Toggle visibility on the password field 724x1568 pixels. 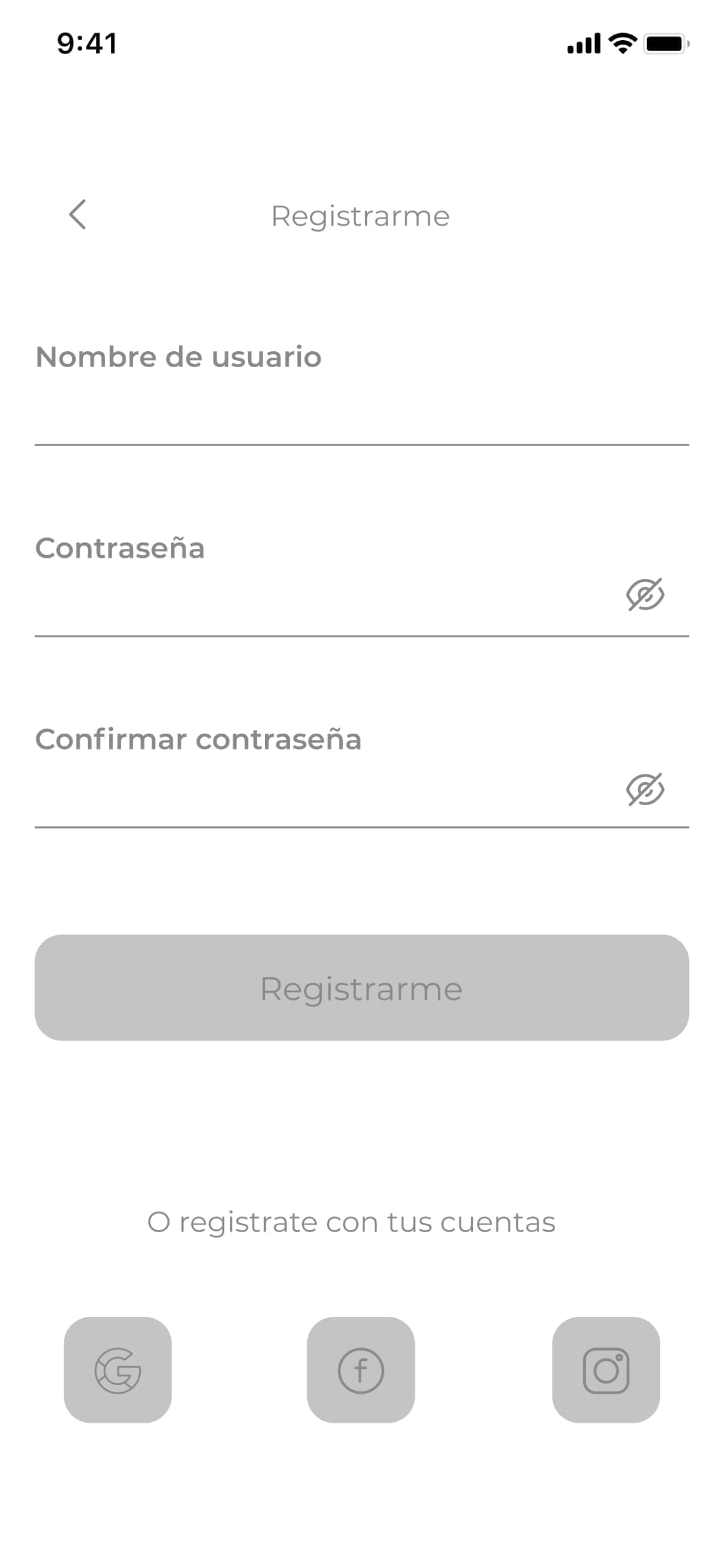[x=644, y=595]
